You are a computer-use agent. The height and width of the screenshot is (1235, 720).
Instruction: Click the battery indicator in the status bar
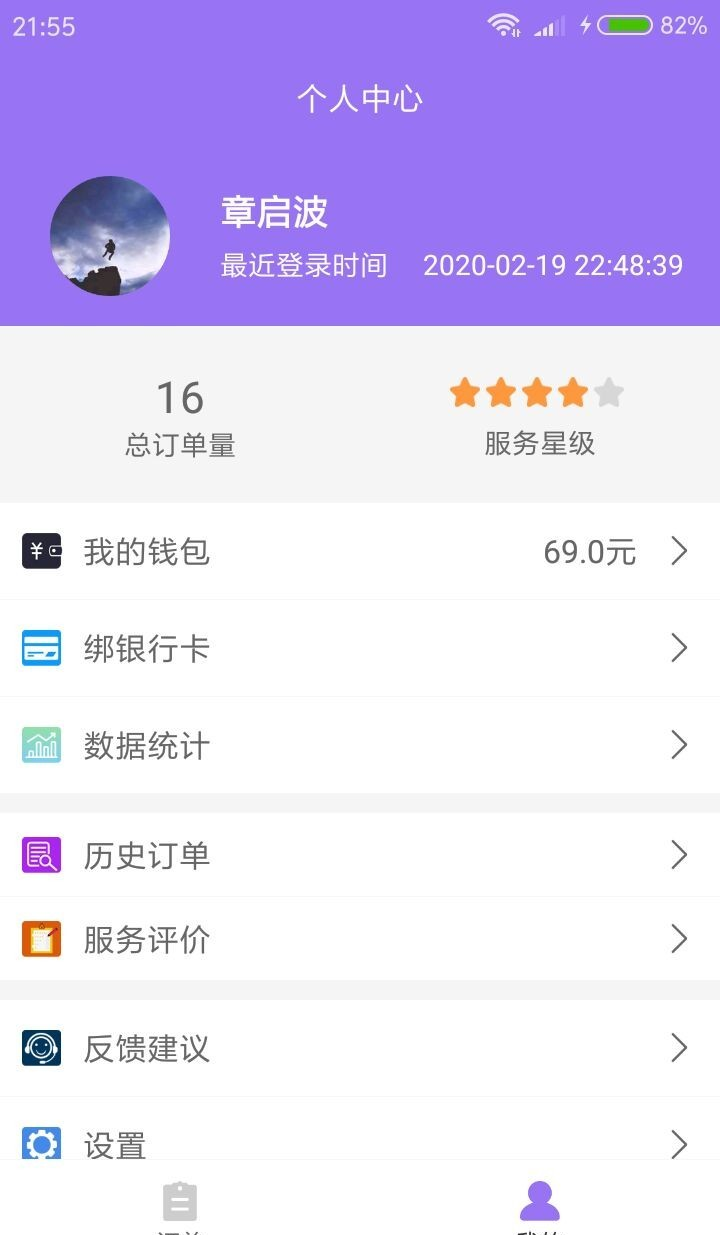[625, 25]
